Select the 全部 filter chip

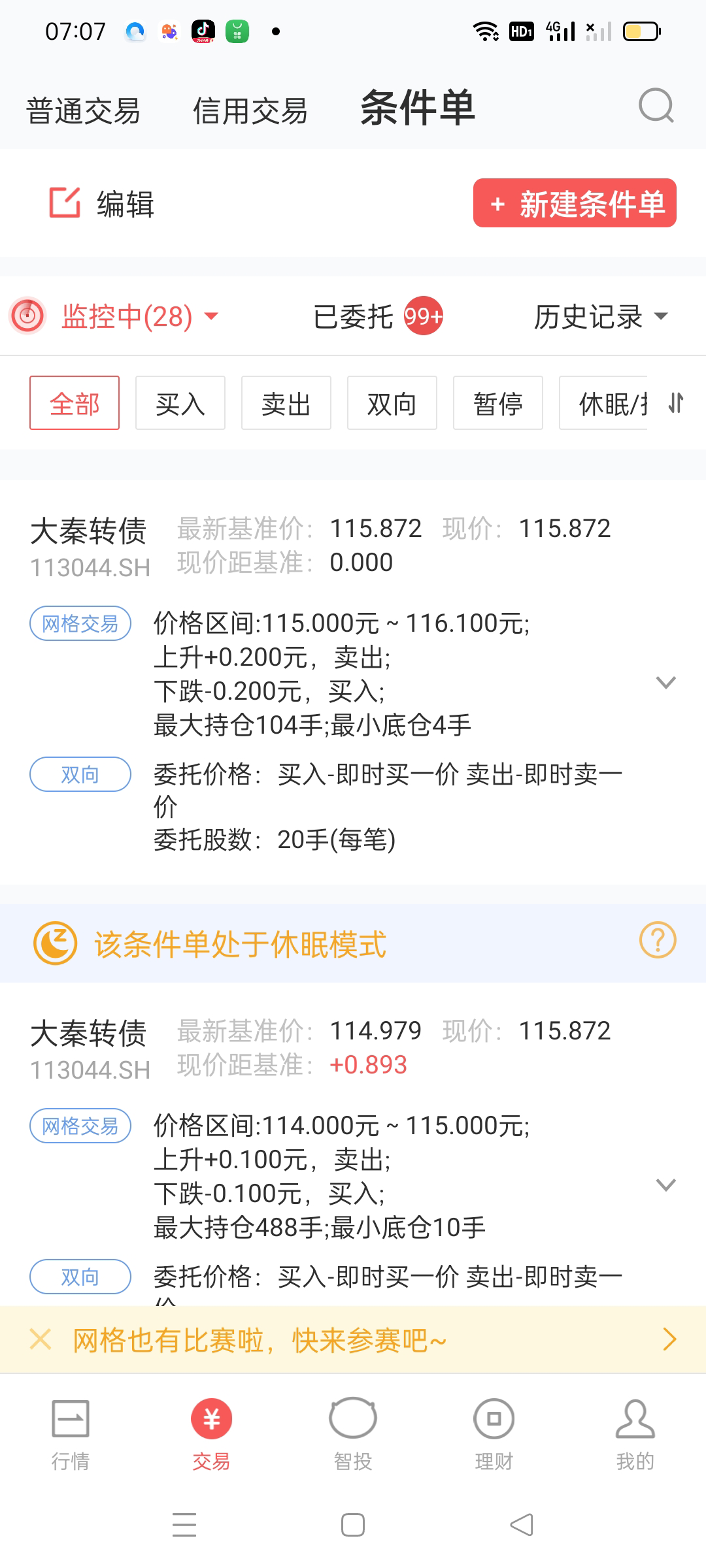[x=75, y=403]
